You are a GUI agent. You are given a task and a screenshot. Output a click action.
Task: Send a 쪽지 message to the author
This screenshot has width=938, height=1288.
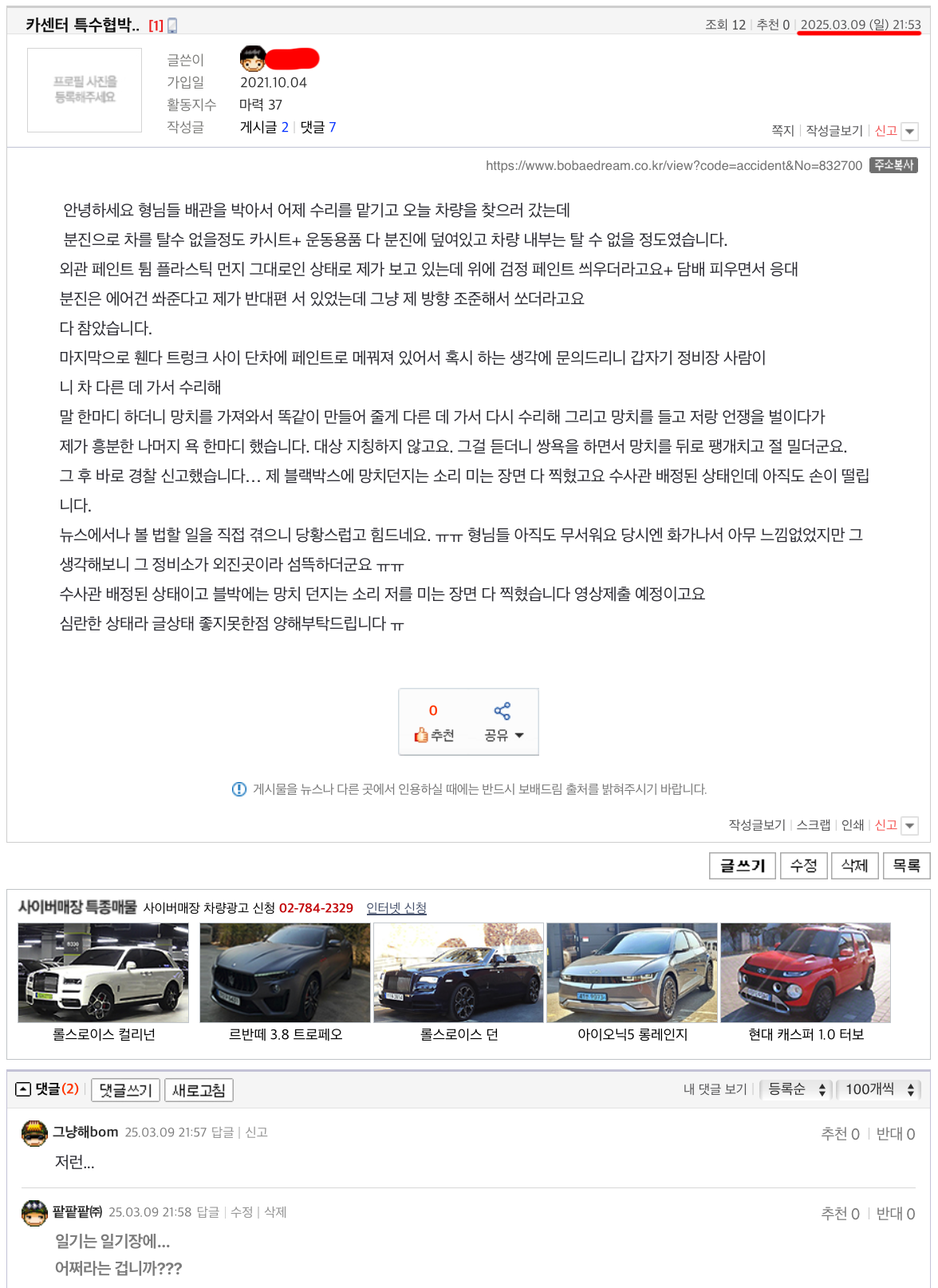coord(782,131)
